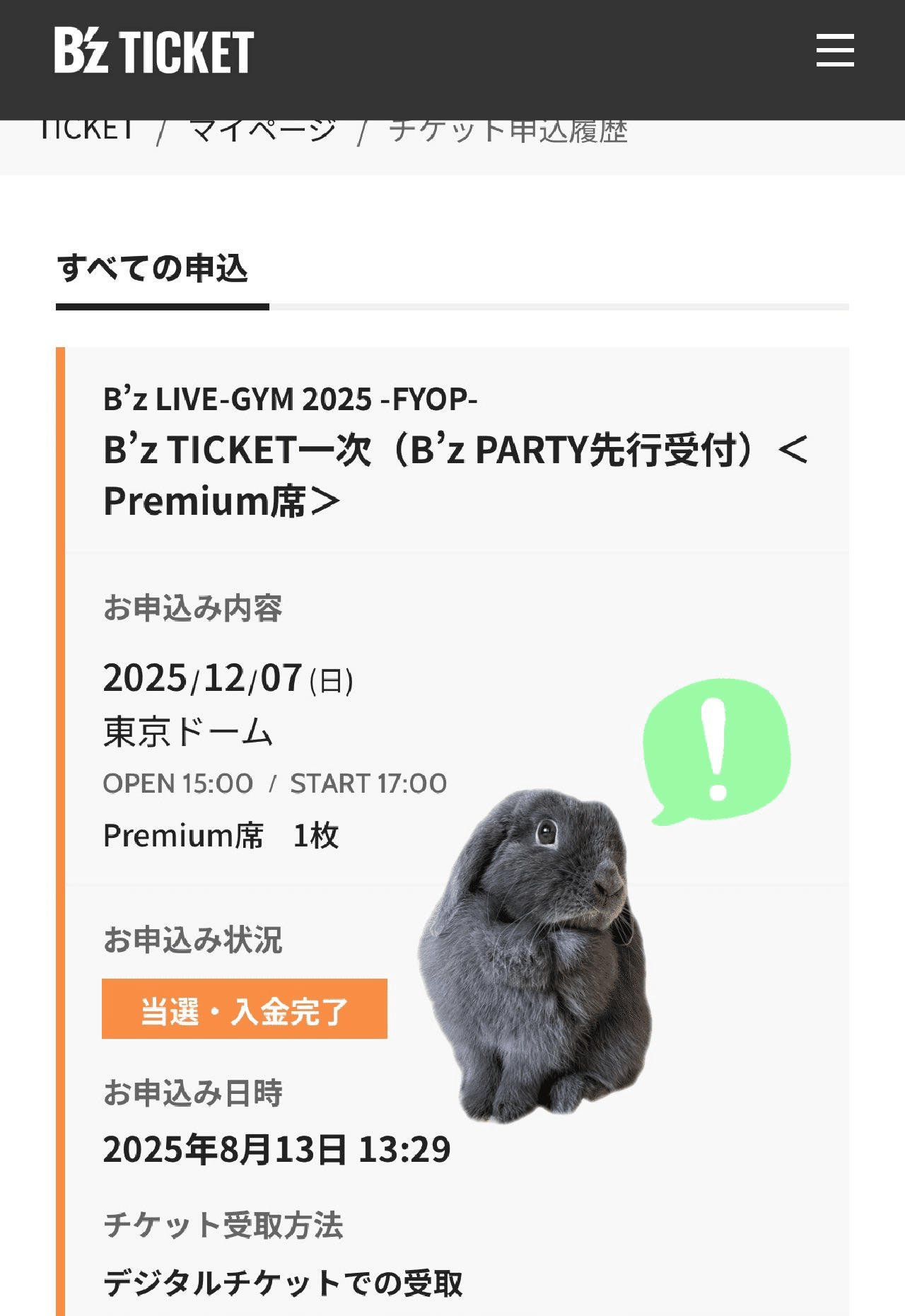Open the hamburger navigation menu
The height and width of the screenshot is (1316, 905).
point(834,51)
